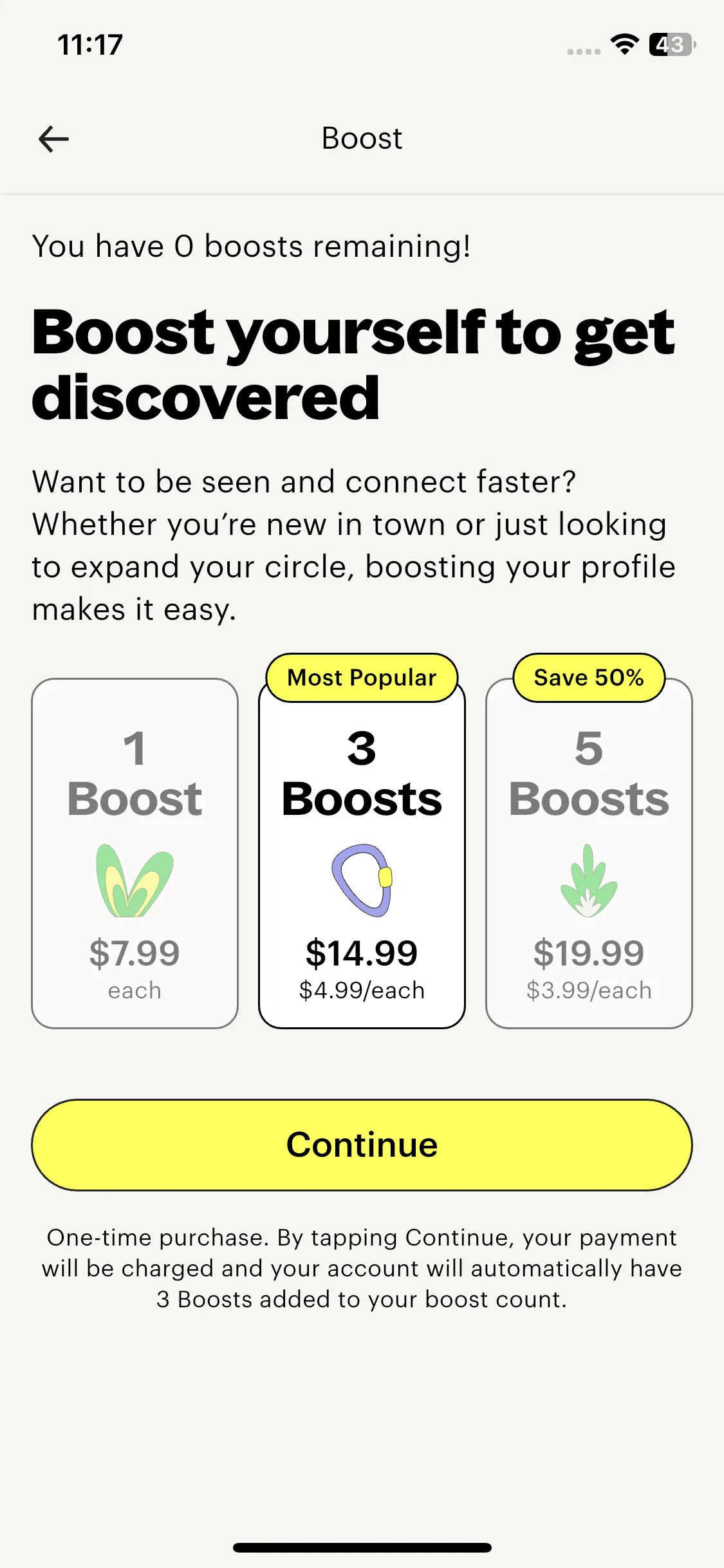Screen dimensions: 724x1568
Task: Go back using the arrow icon
Action: pyautogui.click(x=54, y=139)
